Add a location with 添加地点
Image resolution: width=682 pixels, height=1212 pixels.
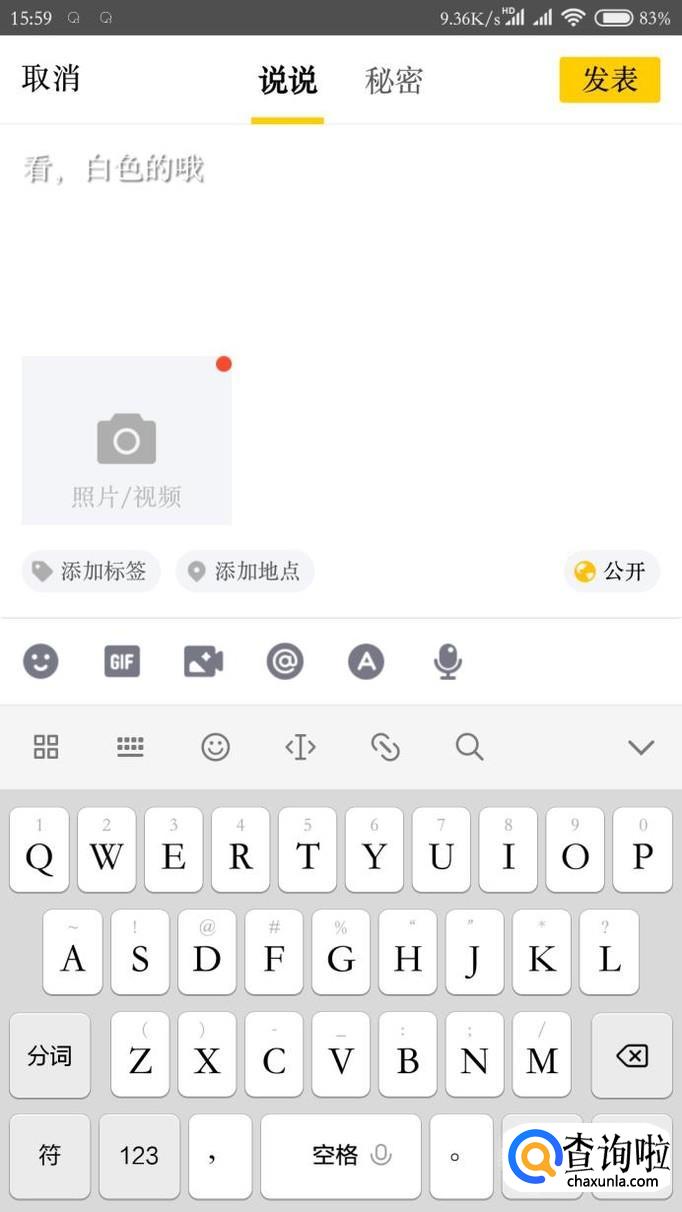point(245,571)
